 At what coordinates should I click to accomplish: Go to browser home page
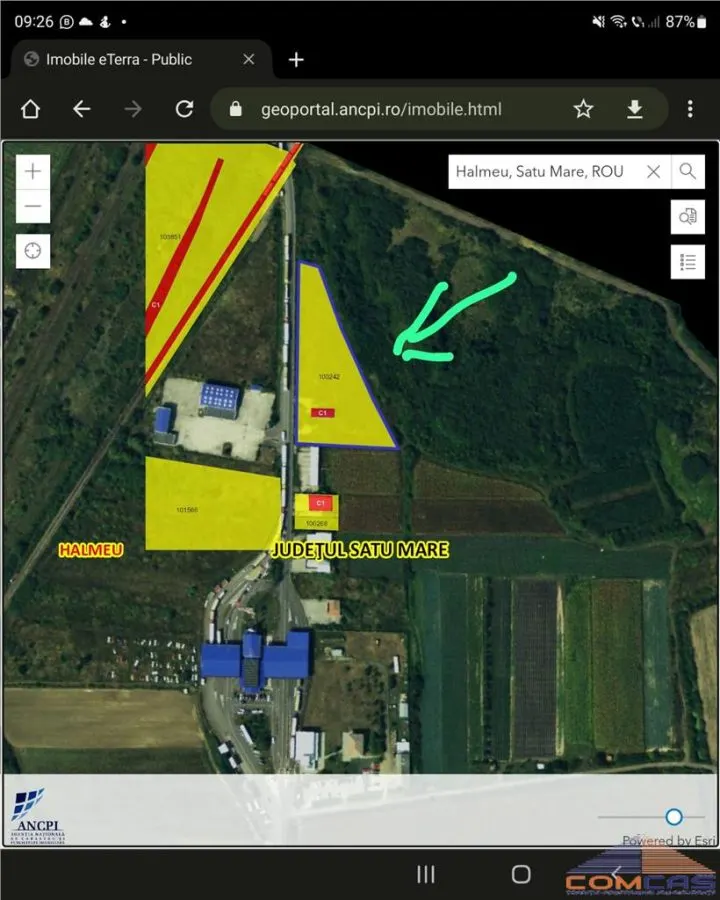click(x=30, y=109)
